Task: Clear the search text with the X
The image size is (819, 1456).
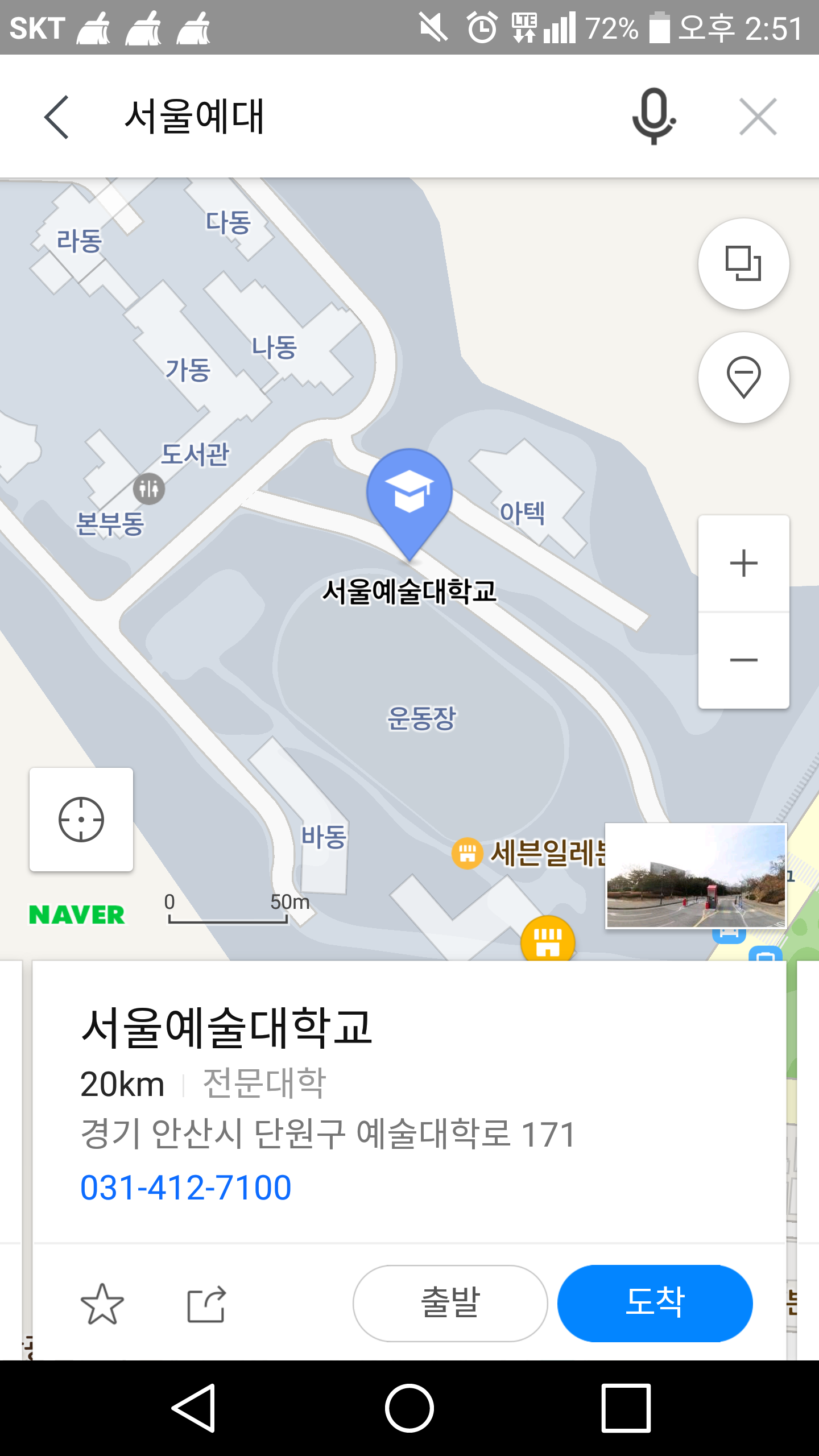Action: [758, 117]
